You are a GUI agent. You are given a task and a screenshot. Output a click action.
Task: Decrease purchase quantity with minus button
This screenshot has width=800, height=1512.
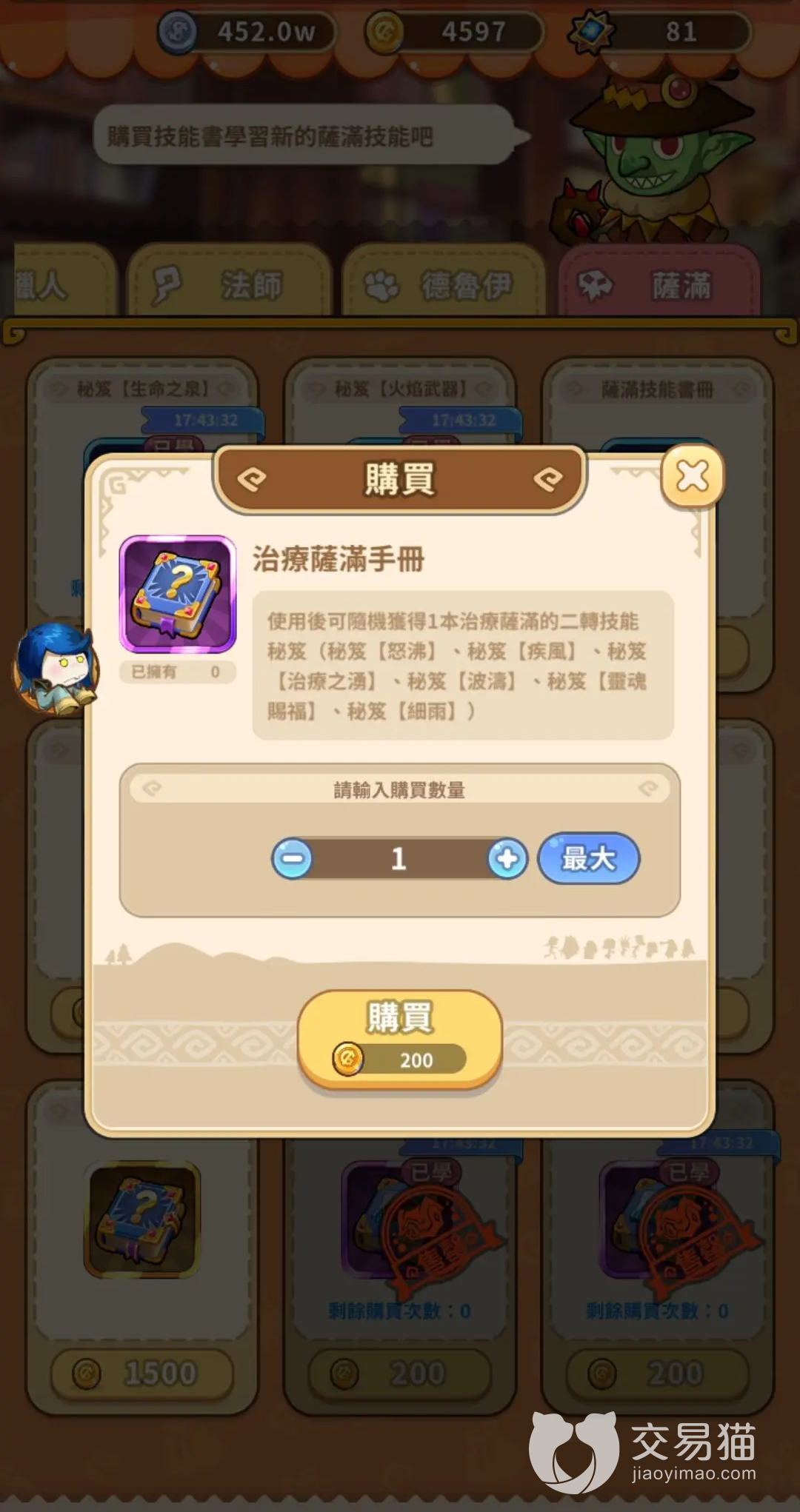pos(293,859)
